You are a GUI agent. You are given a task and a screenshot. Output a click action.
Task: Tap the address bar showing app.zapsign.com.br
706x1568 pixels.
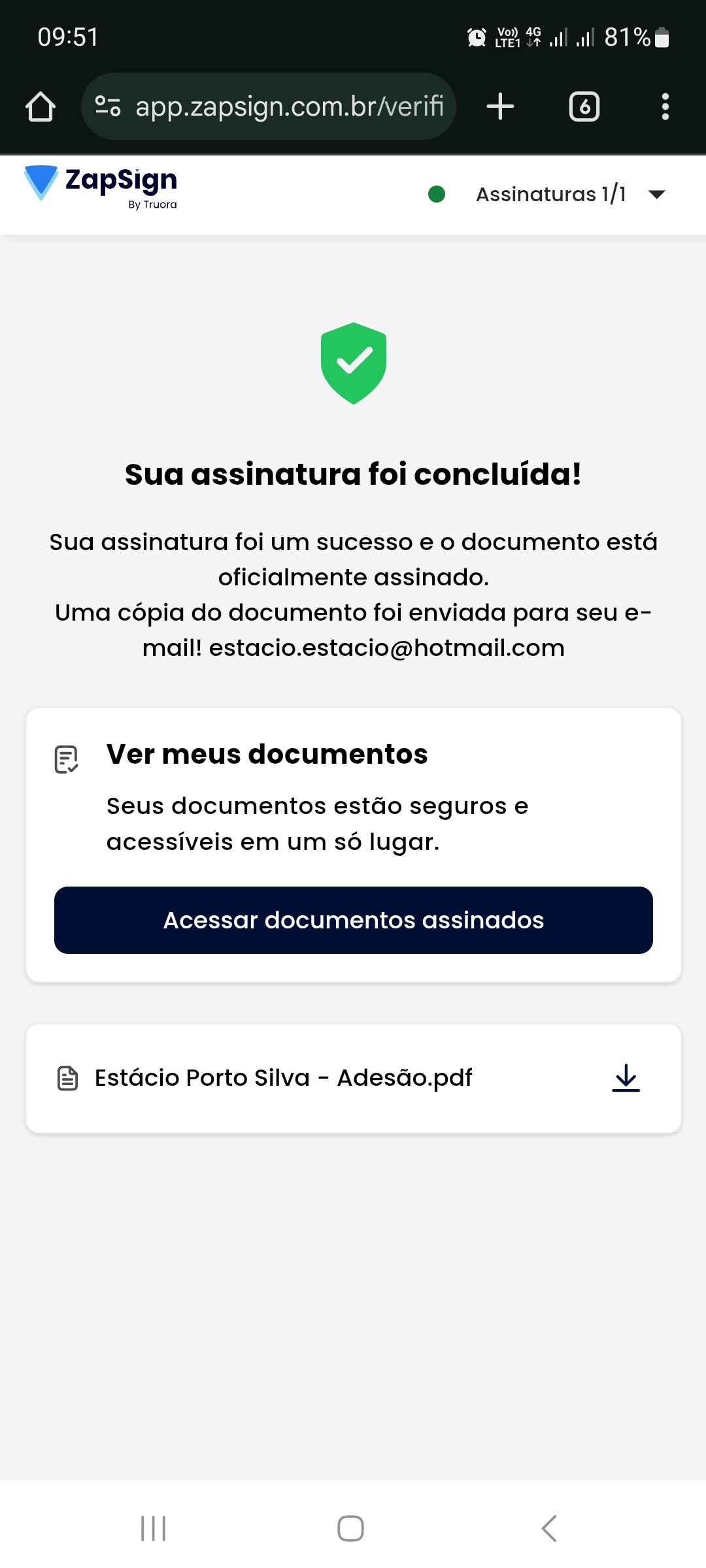pos(289,106)
